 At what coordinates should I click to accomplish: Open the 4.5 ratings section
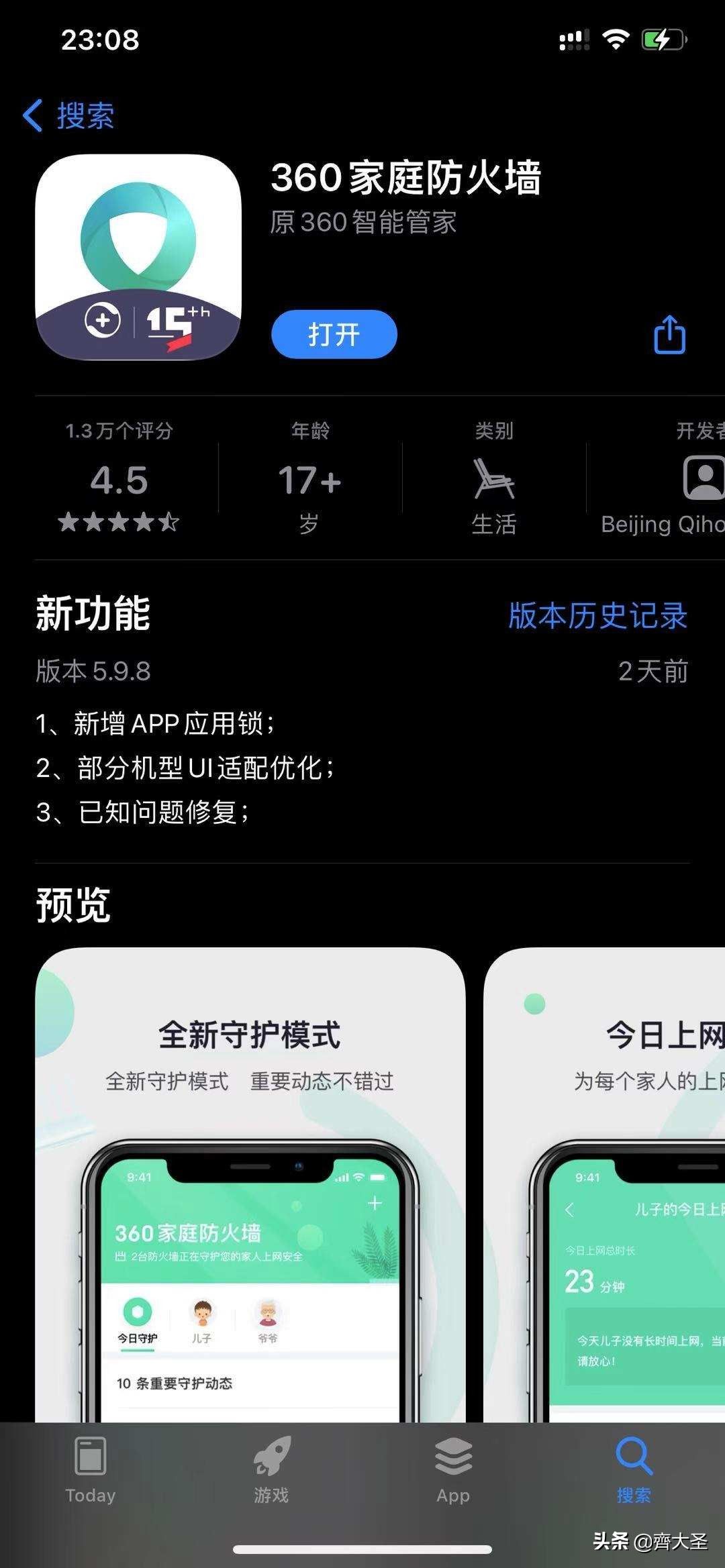(119, 480)
